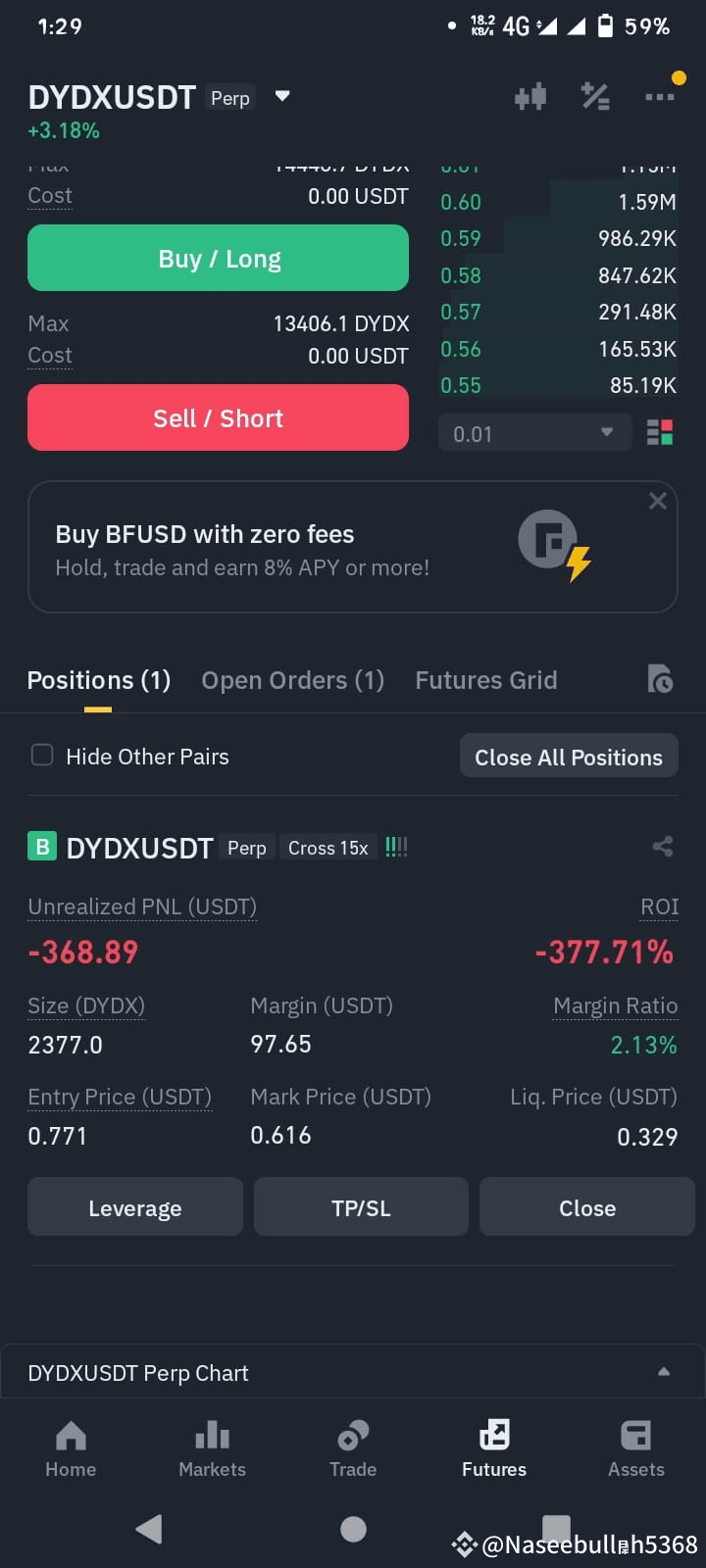
Task: Set TP/SL for the position
Action: 361,1207
